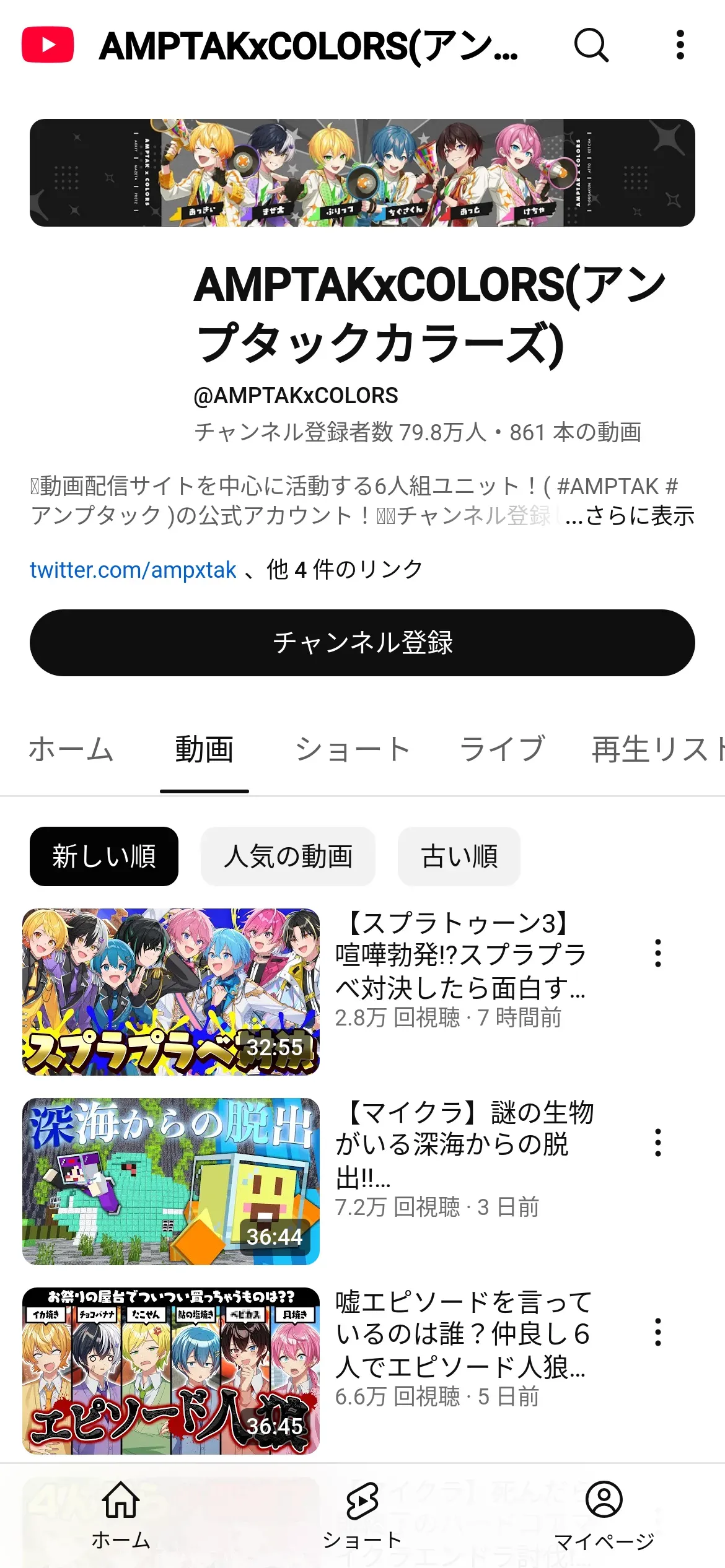The width and height of the screenshot is (725, 1568).
Task: Open options for the スプラトゥーン3 video
Action: click(657, 953)
